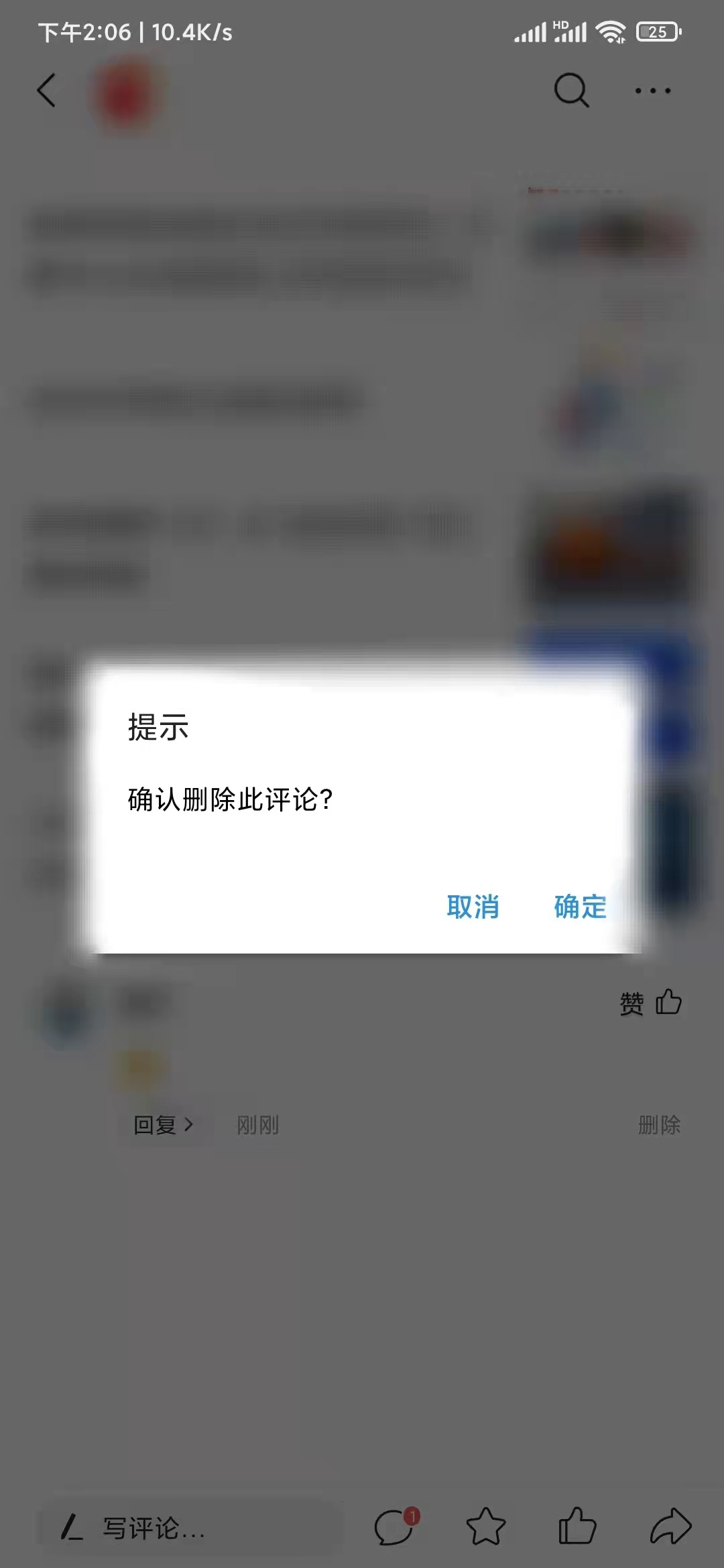Tap the 刚刚 timestamp label

coord(257,1125)
